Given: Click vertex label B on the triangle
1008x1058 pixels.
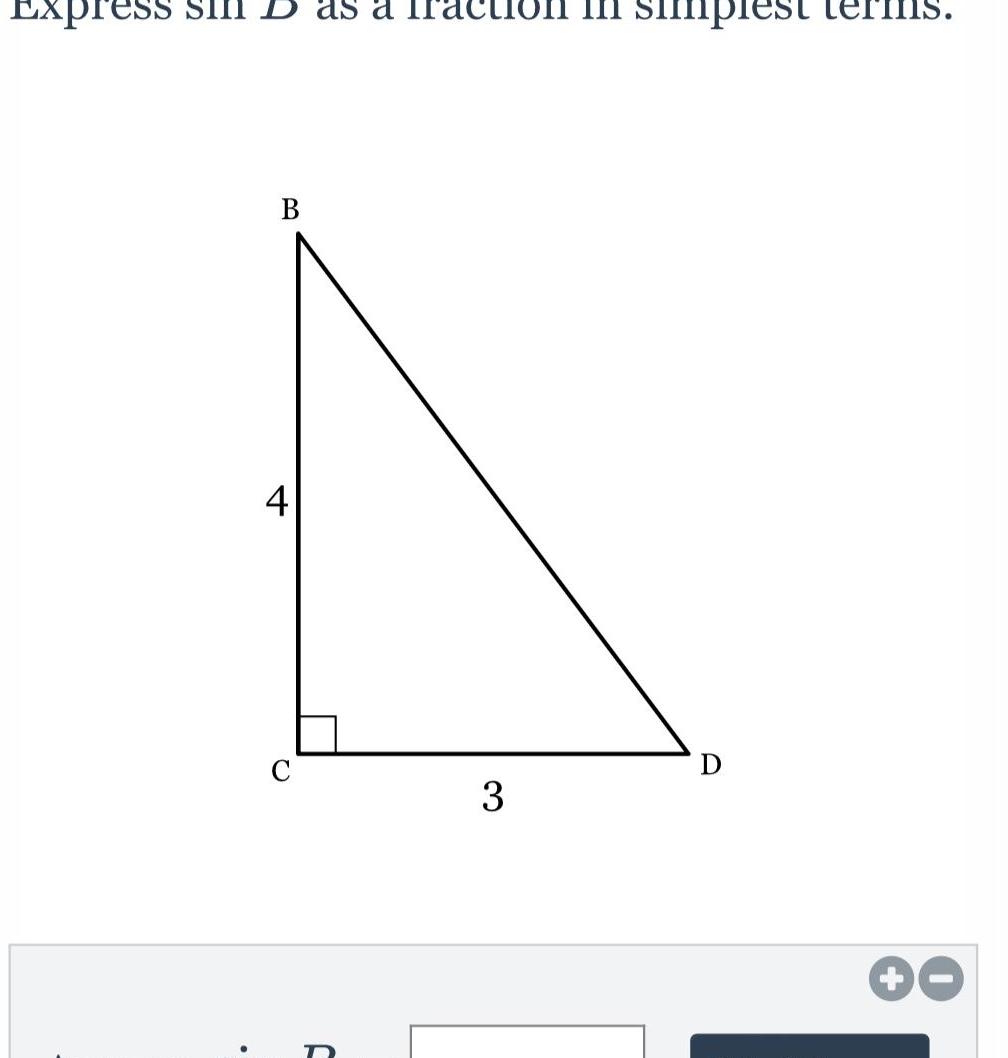Looking at the screenshot, I should click(x=290, y=210).
